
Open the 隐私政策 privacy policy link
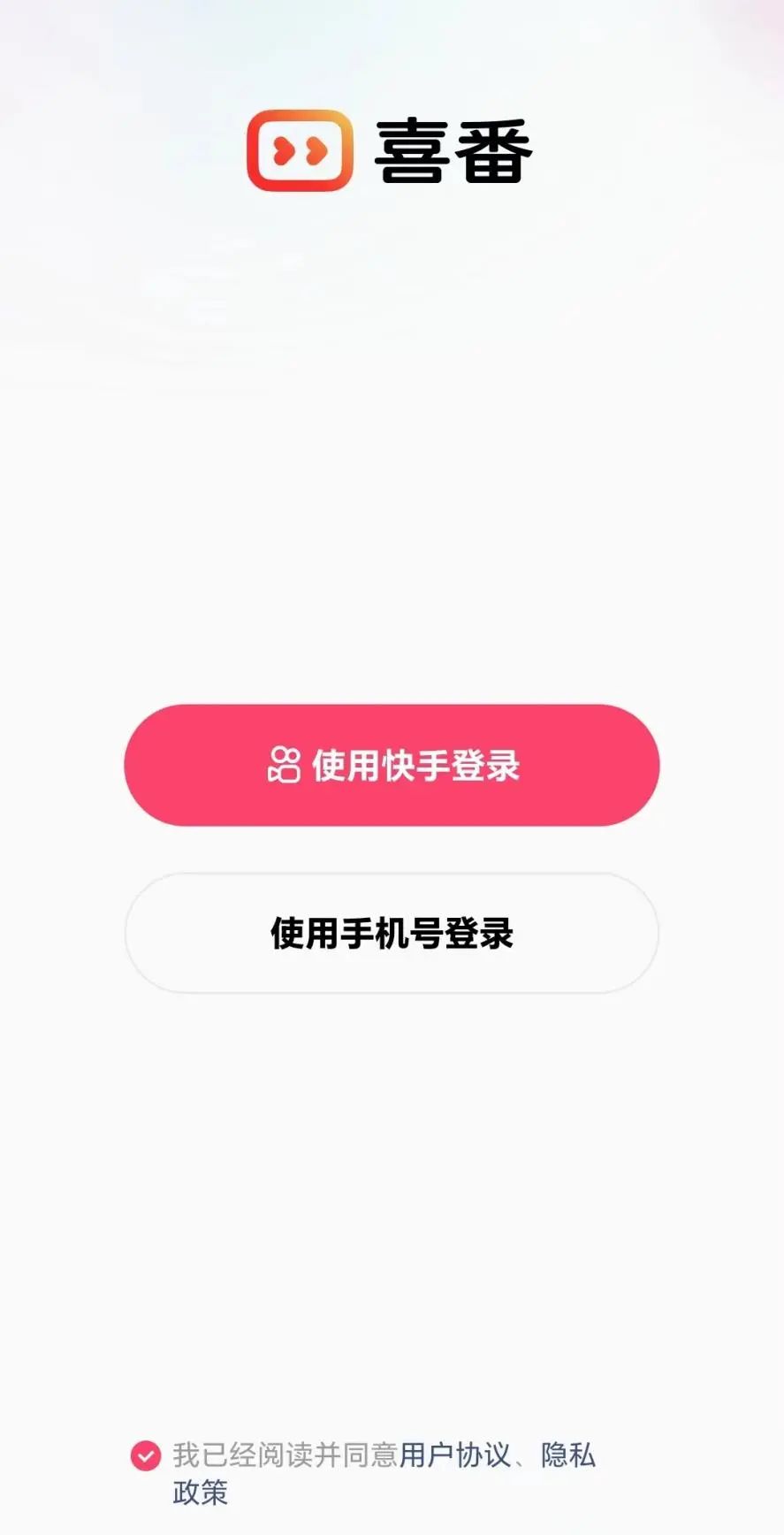568,1455
